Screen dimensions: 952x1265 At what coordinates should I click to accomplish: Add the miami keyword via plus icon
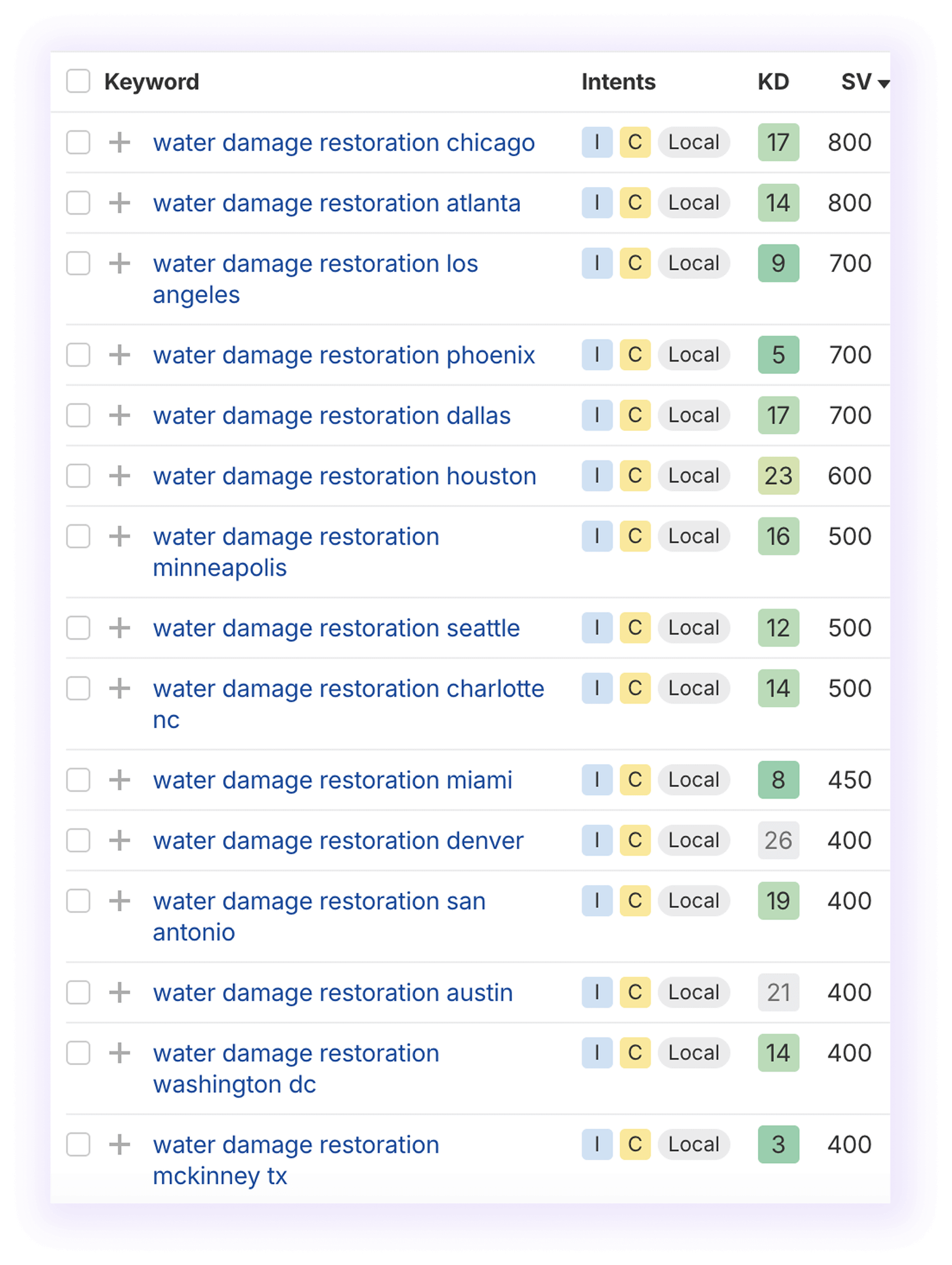pos(120,780)
